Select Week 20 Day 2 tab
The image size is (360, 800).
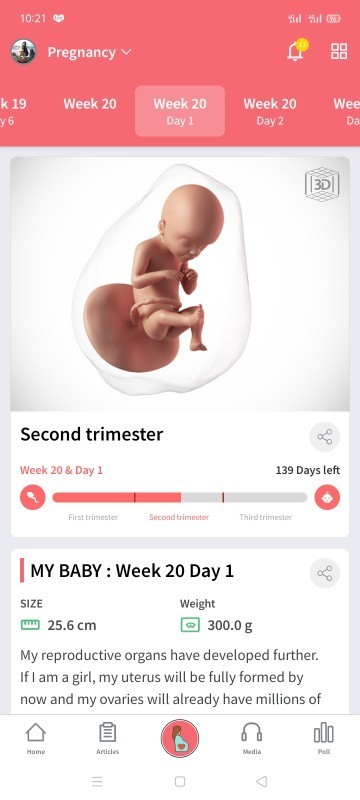pyautogui.click(x=270, y=111)
